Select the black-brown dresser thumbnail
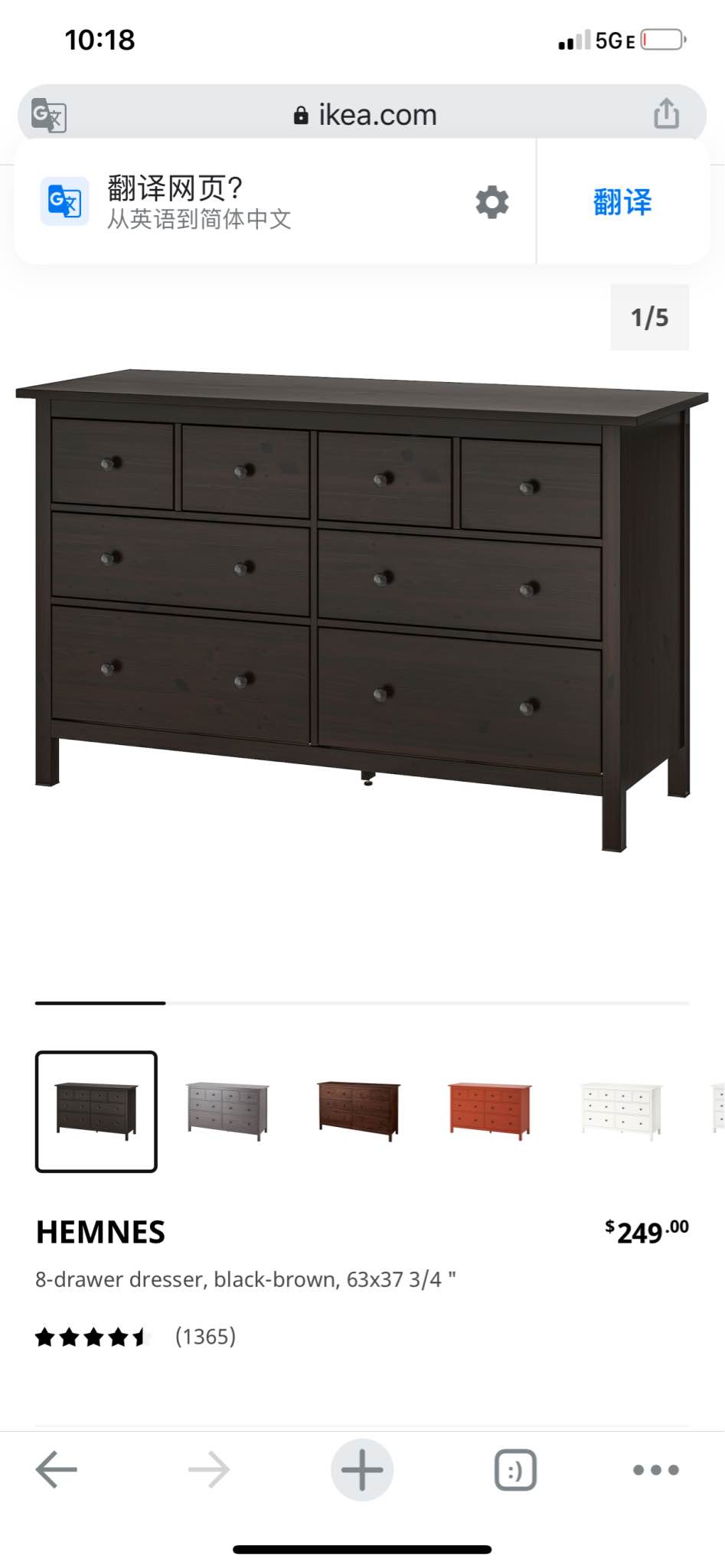 tap(96, 1112)
